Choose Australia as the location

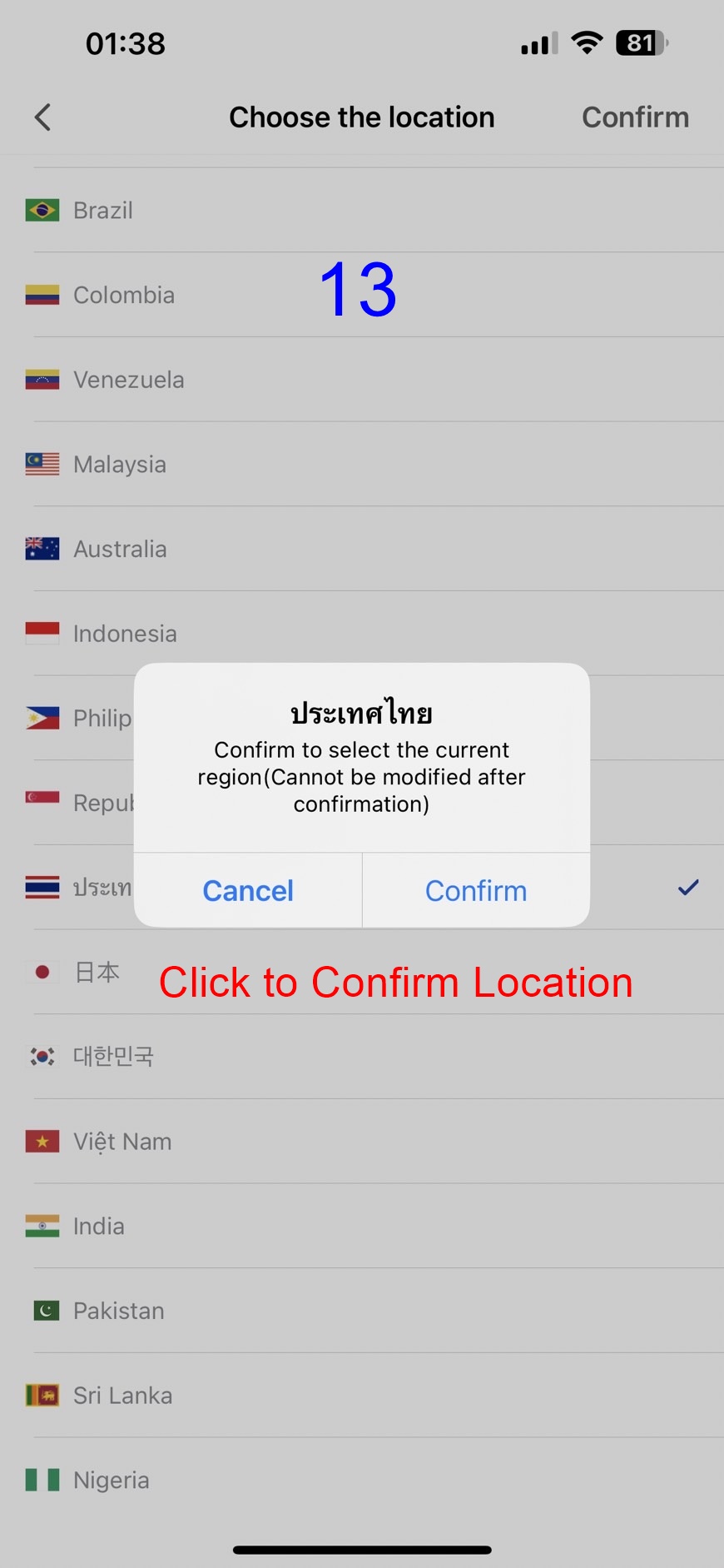[x=120, y=550]
